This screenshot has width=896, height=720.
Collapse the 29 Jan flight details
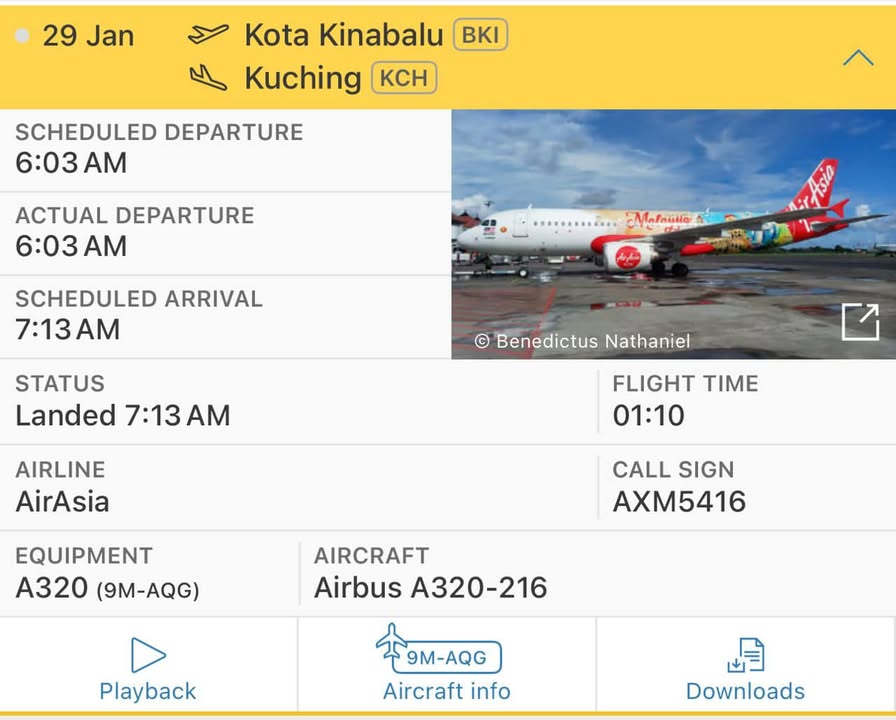[858, 58]
